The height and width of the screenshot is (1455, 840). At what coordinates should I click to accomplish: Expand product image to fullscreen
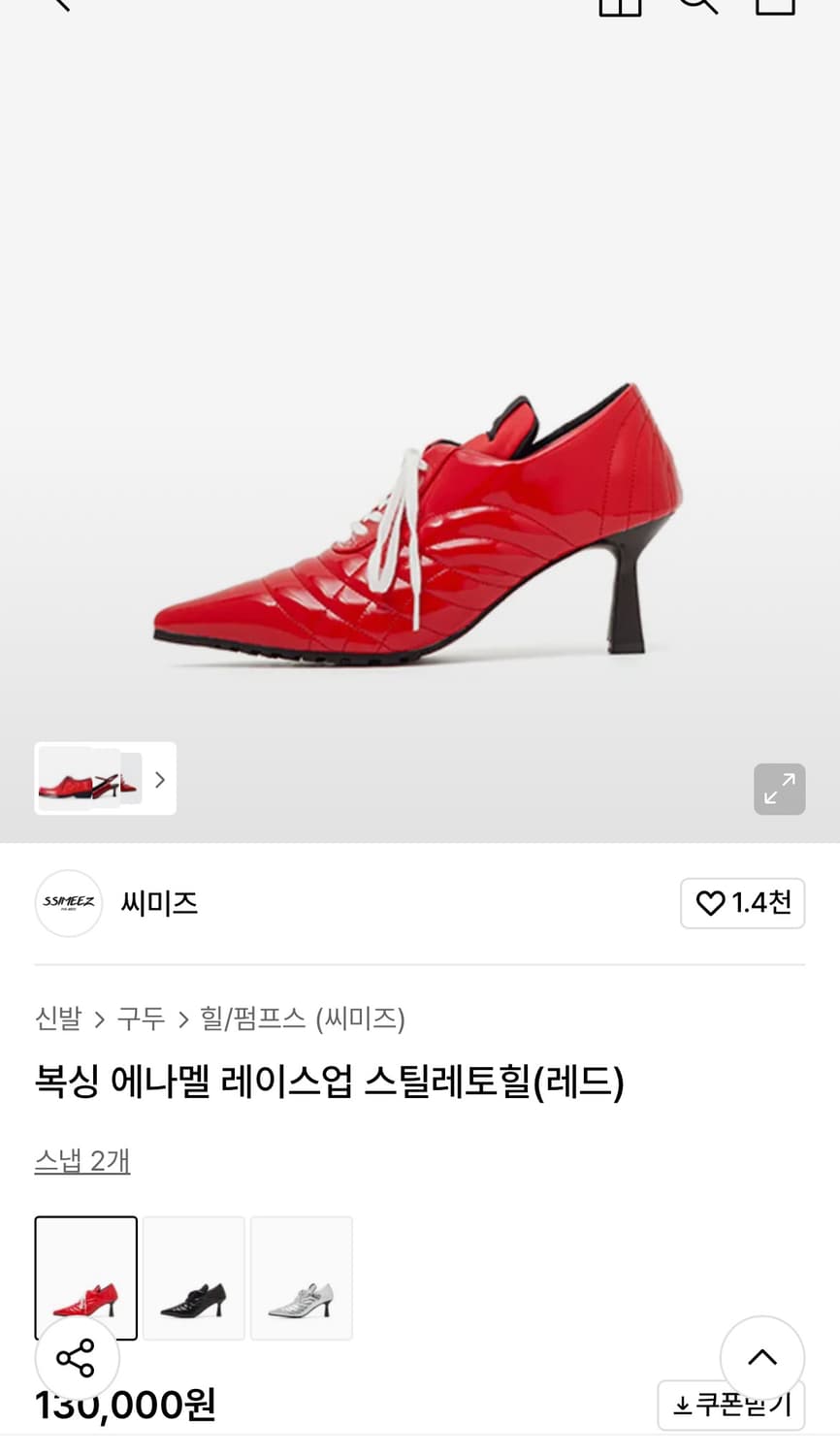point(779,789)
